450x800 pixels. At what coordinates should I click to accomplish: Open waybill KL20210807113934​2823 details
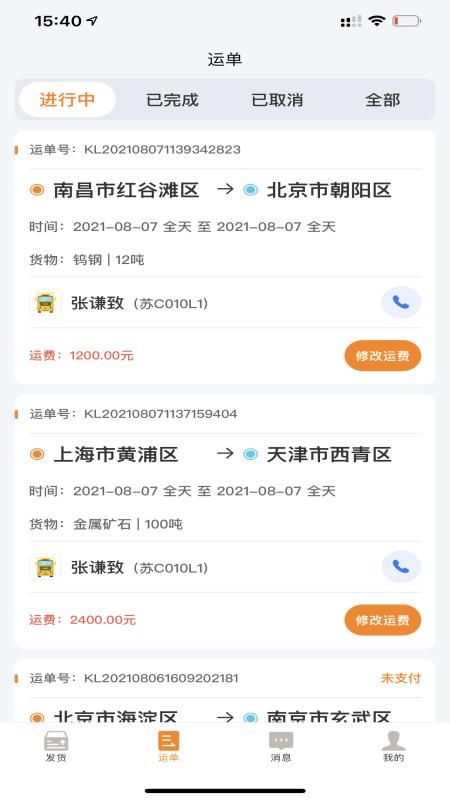(224, 257)
